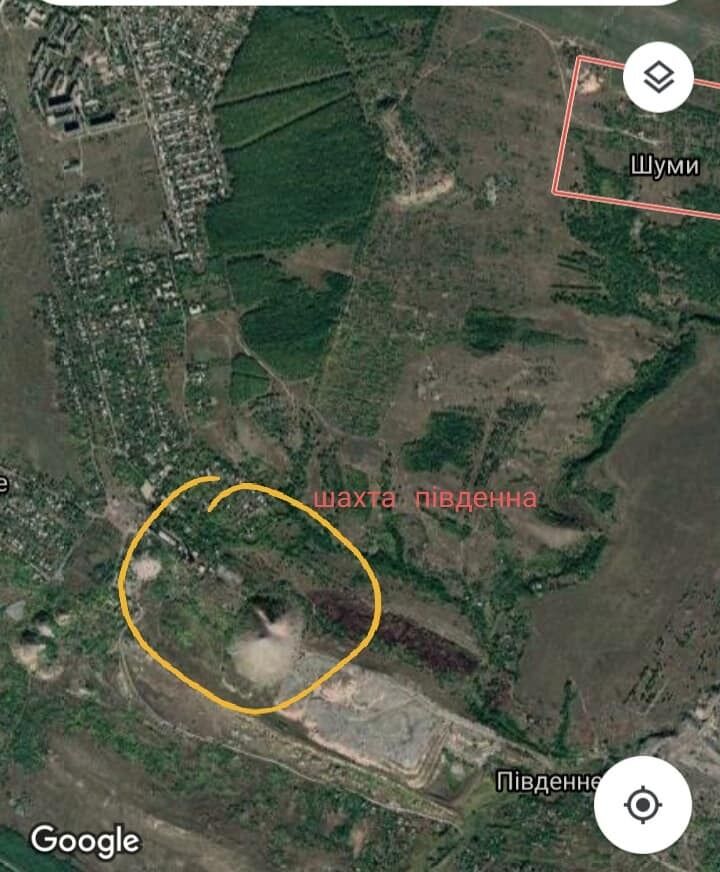The image size is (720, 872).
Task: Center map on my current location
Action: tap(643, 804)
